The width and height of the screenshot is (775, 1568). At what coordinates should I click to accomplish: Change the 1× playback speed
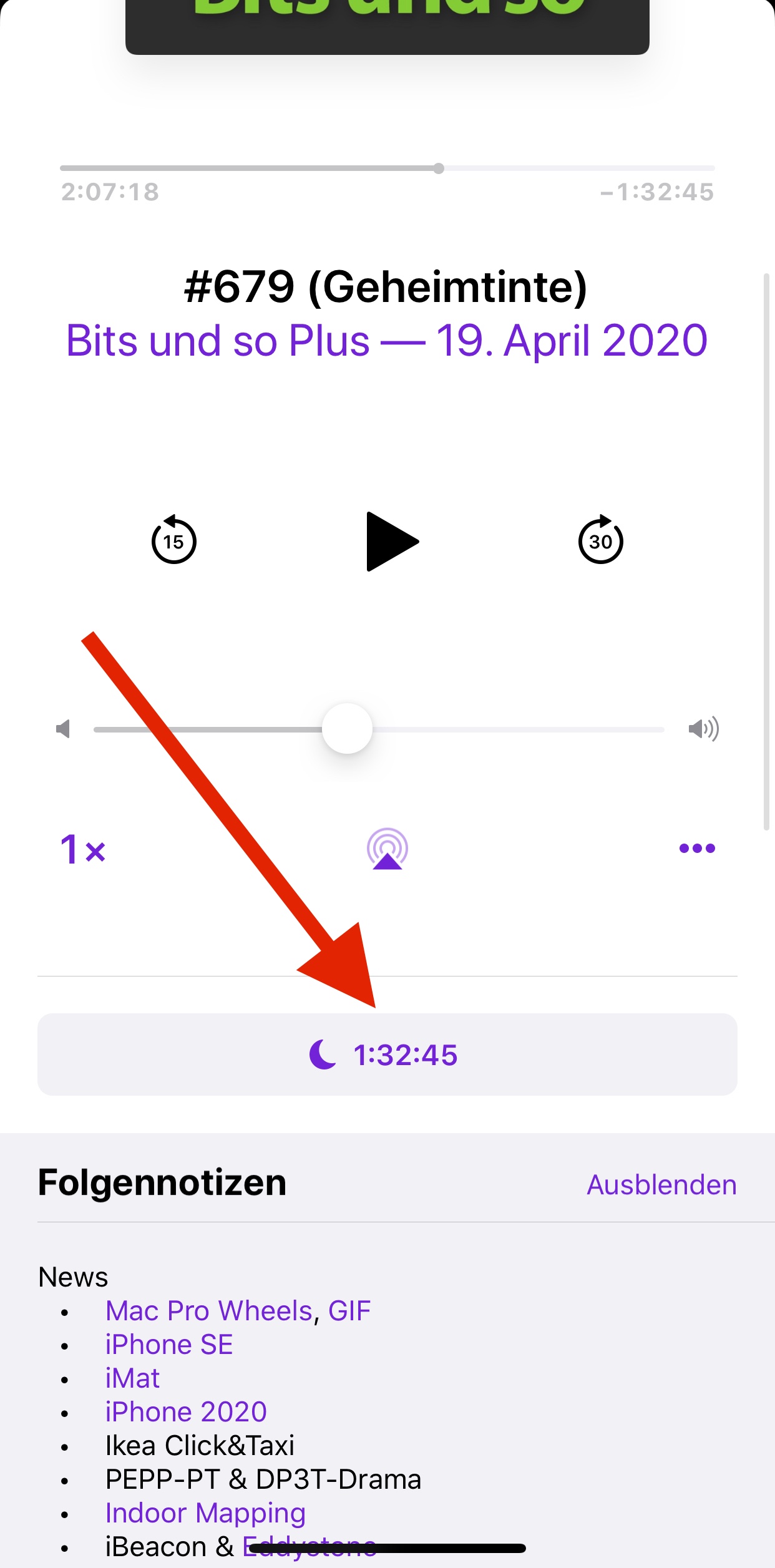83,849
